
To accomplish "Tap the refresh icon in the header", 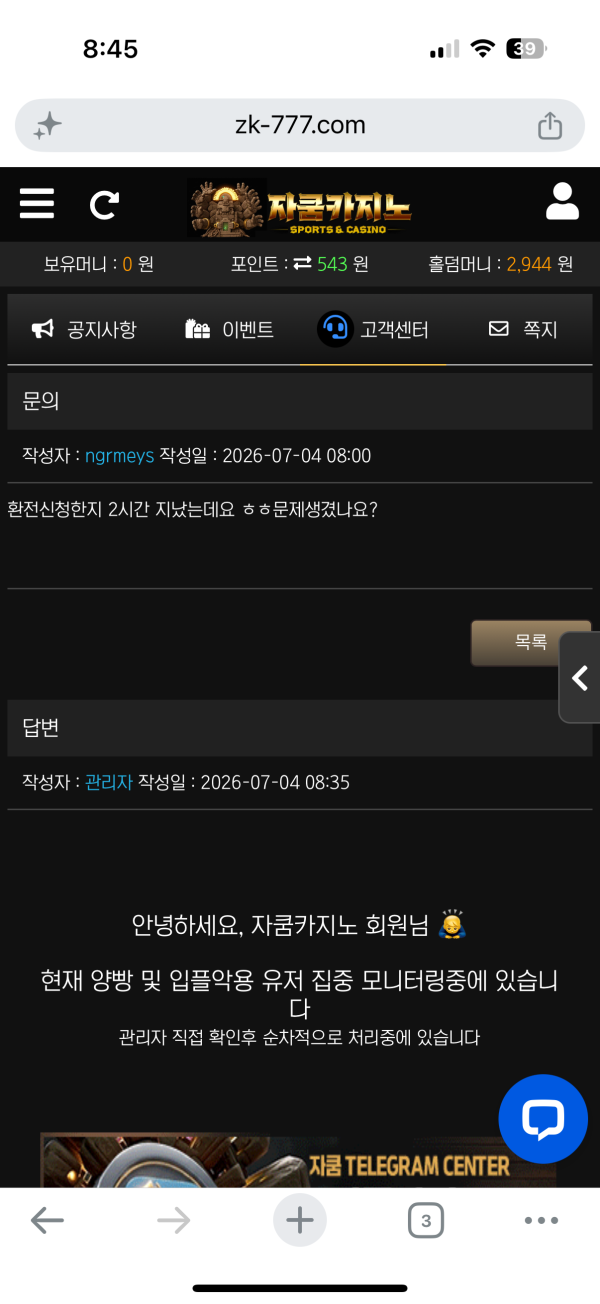I will click(104, 205).
